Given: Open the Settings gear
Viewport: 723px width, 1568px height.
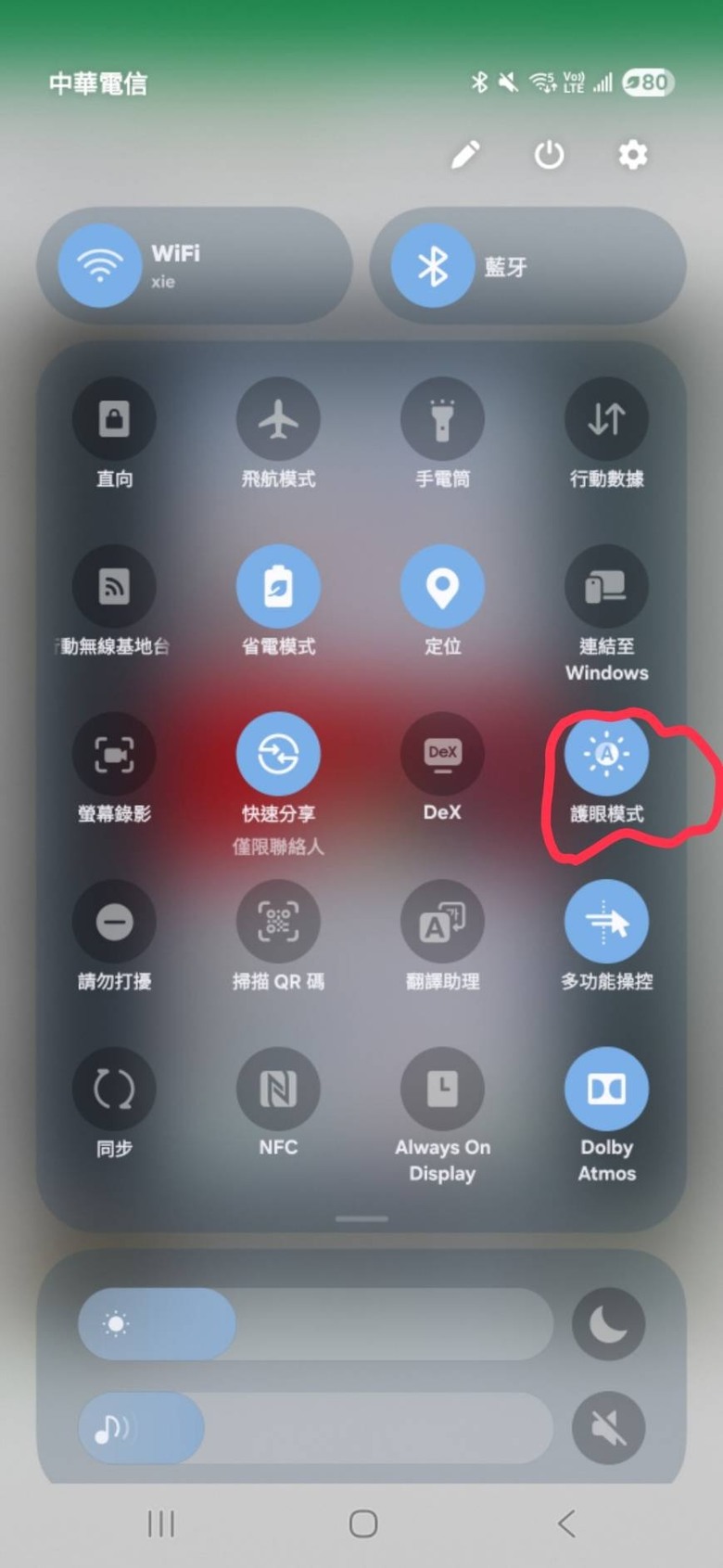Looking at the screenshot, I should tap(633, 155).
